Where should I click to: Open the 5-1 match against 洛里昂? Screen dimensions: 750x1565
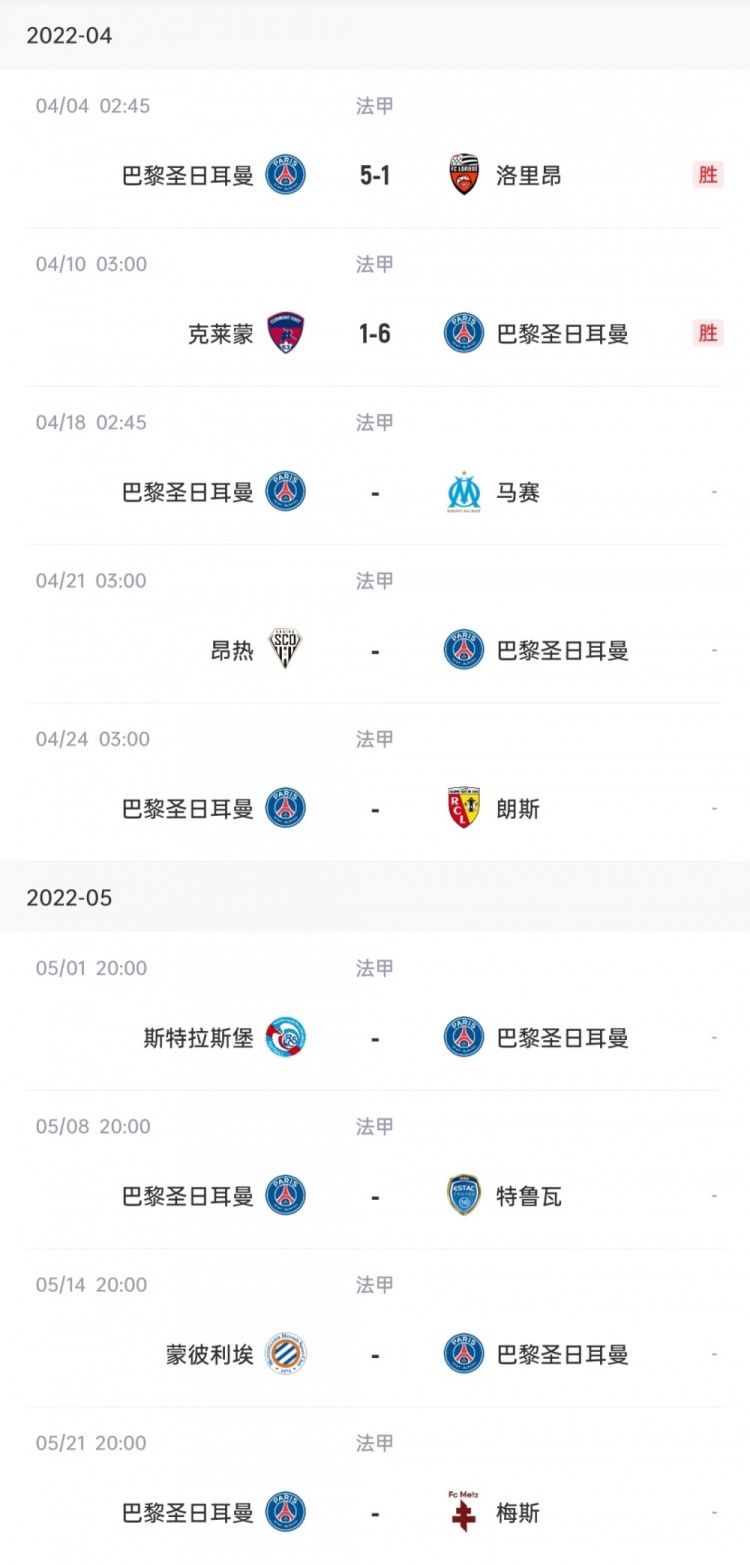[375, 150]
